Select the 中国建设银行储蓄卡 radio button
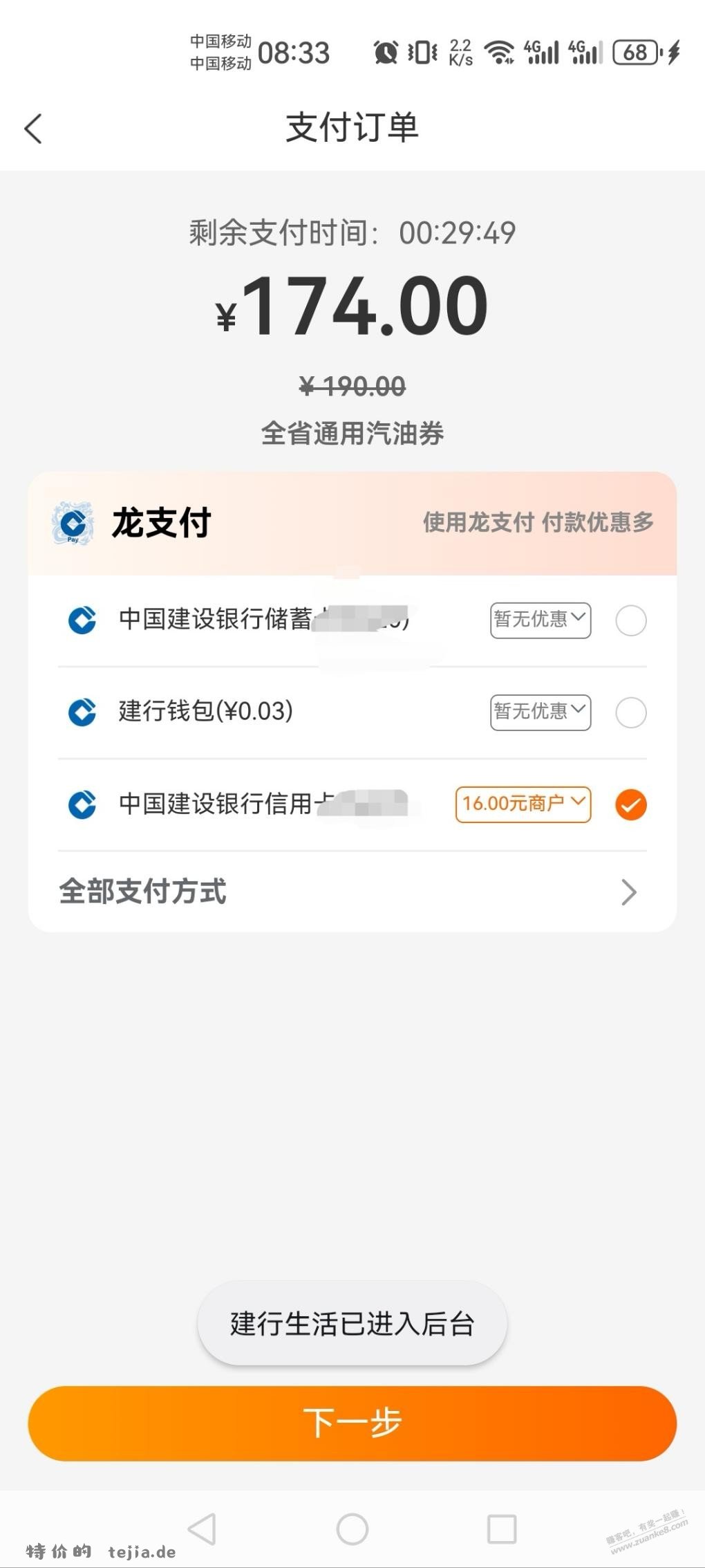This screenshot has width=705, height=1568. tap(630, 620)
